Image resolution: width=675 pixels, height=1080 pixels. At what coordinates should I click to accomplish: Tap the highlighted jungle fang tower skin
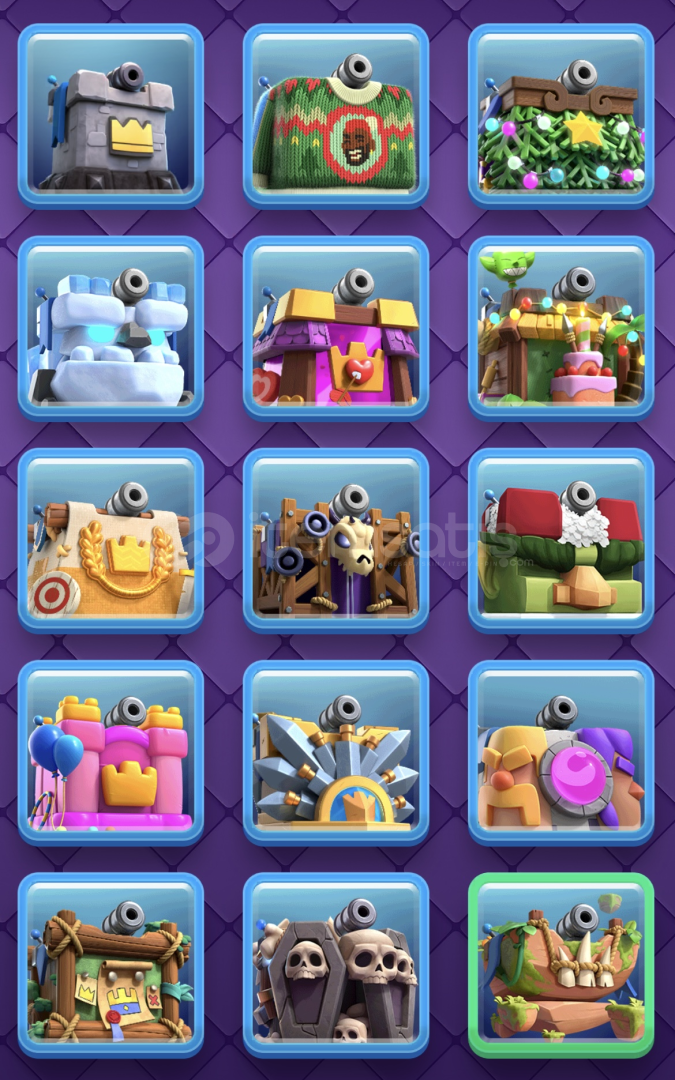coord(561,964)
